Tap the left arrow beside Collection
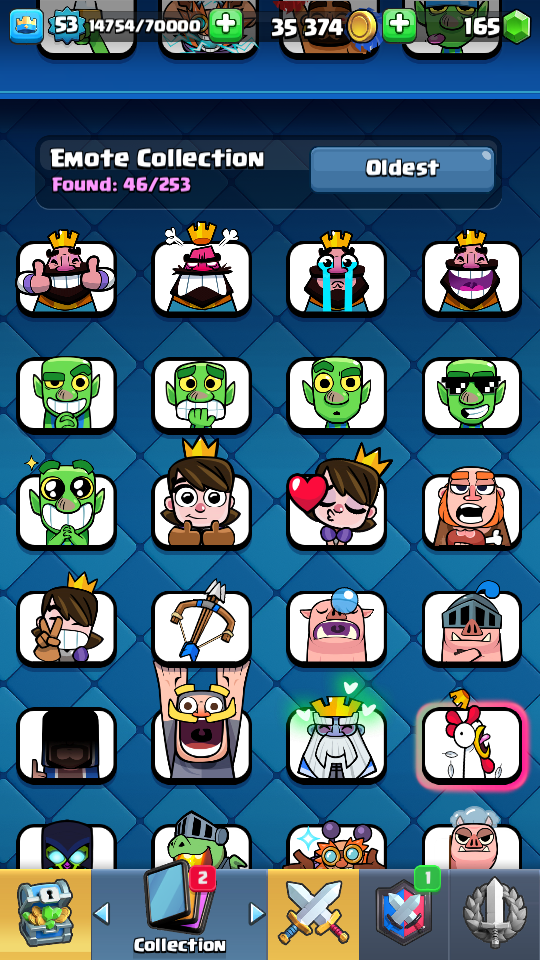540x960 pixels. 102,913
